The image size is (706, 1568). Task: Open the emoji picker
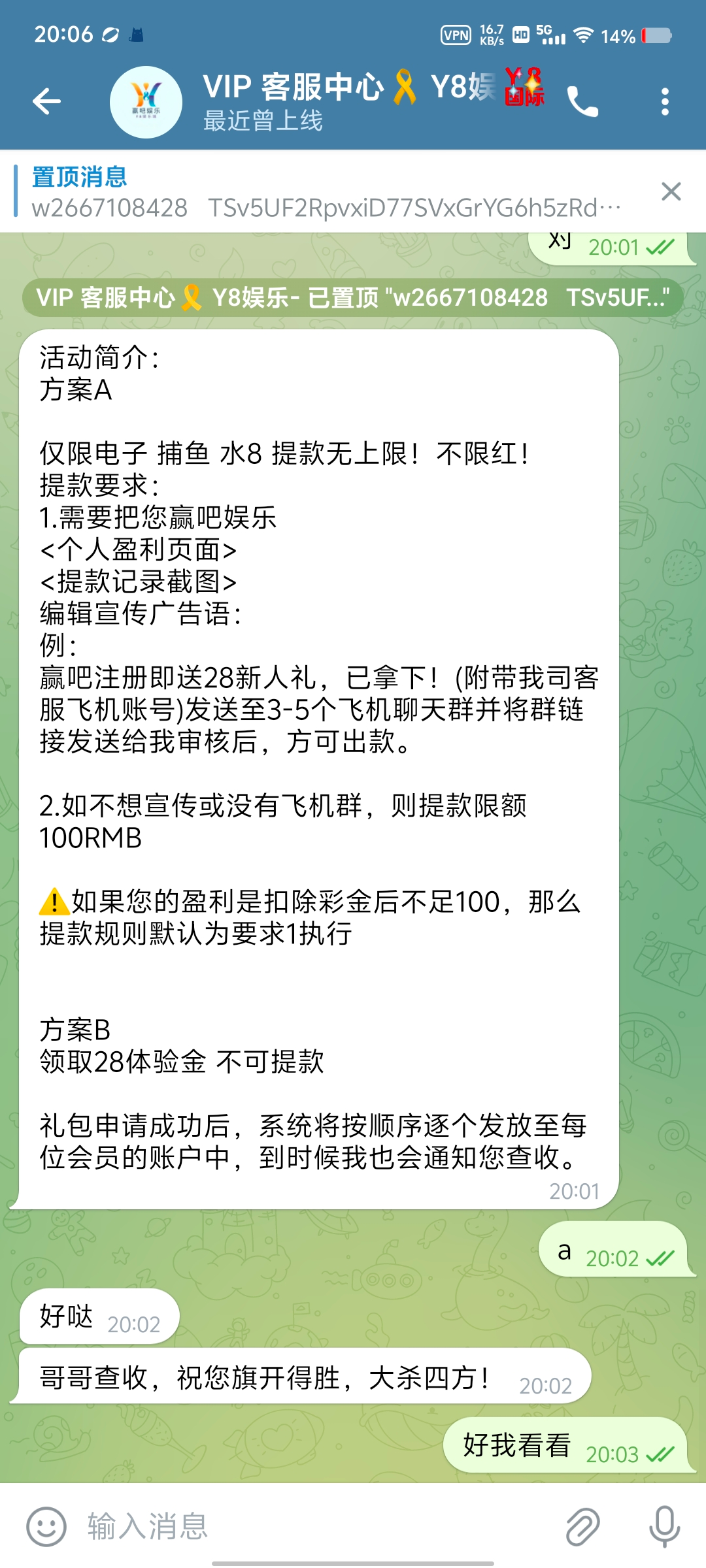tap(46, 1527)
